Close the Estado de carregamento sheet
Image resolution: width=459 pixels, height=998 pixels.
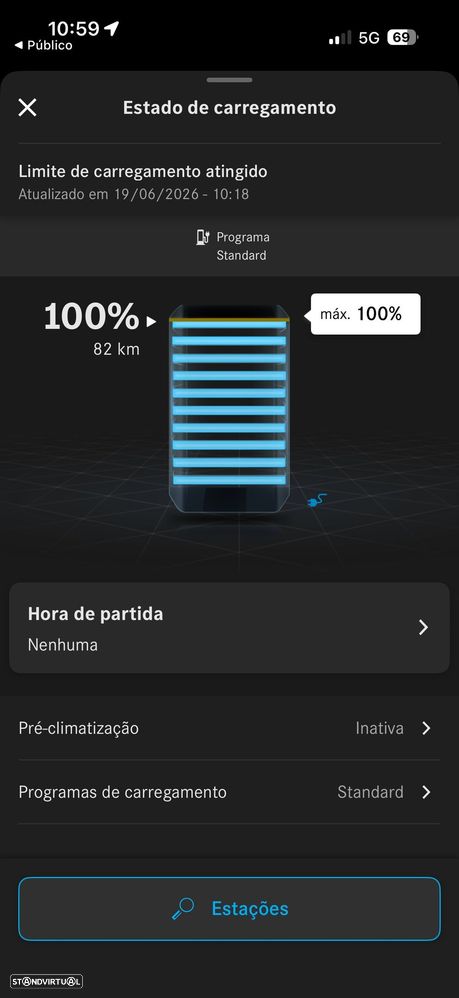click(x=27, y=108)
